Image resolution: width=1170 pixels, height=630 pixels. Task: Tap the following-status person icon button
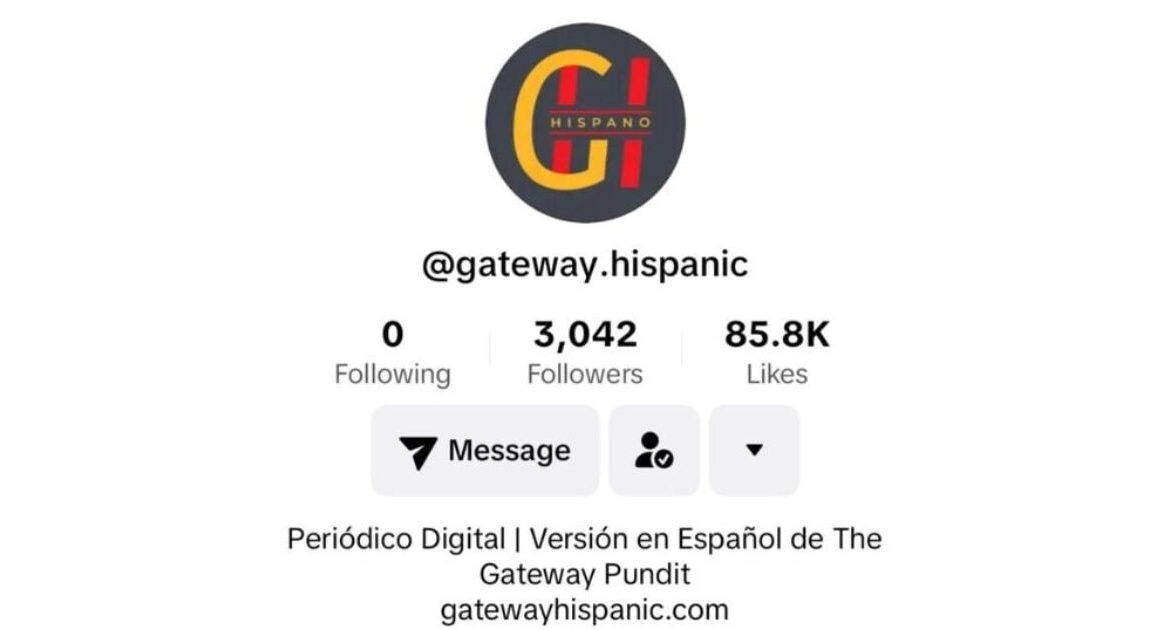coord(654,451)
